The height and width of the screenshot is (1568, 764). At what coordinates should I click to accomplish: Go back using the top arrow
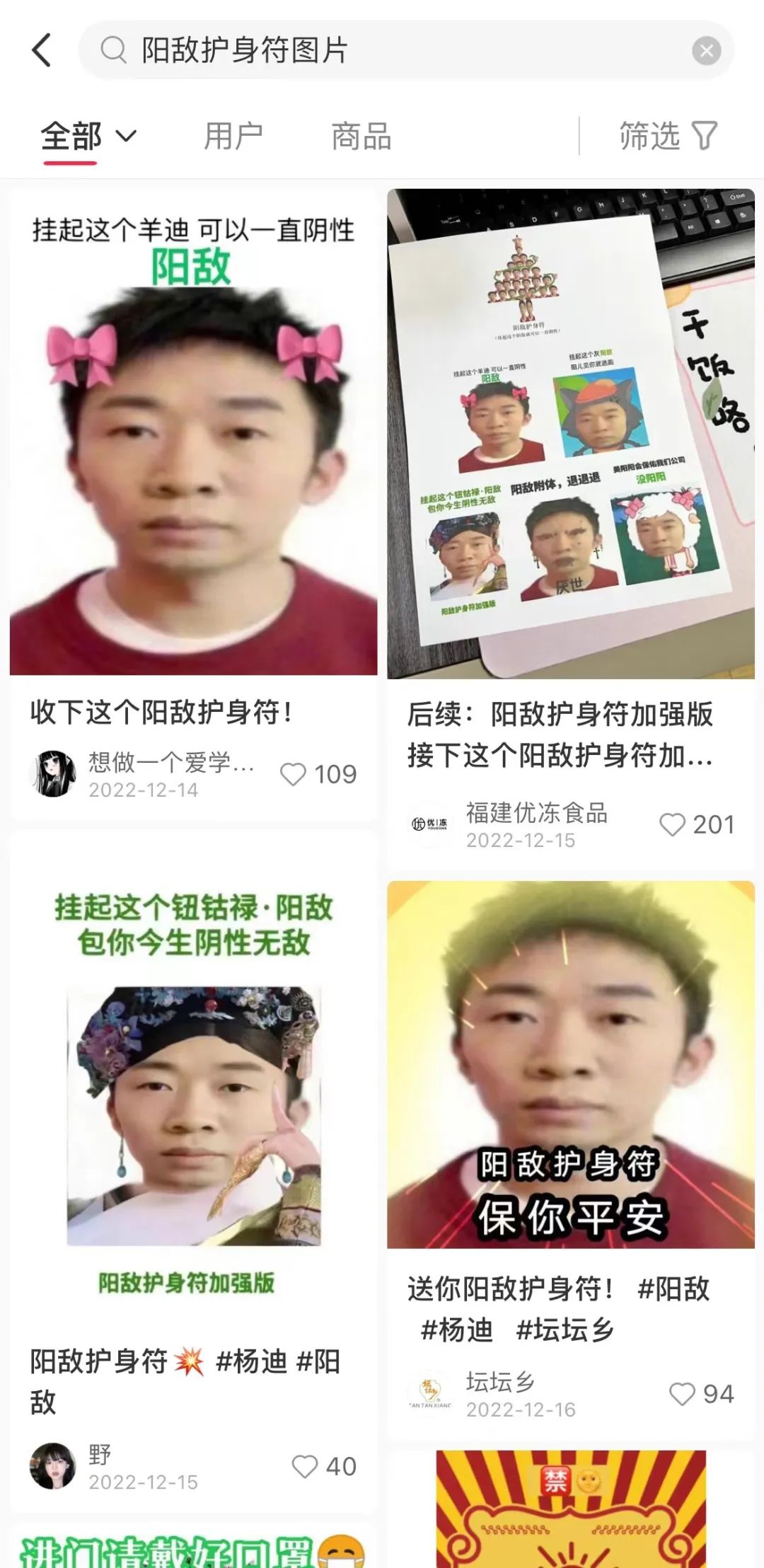coord(42,50)
